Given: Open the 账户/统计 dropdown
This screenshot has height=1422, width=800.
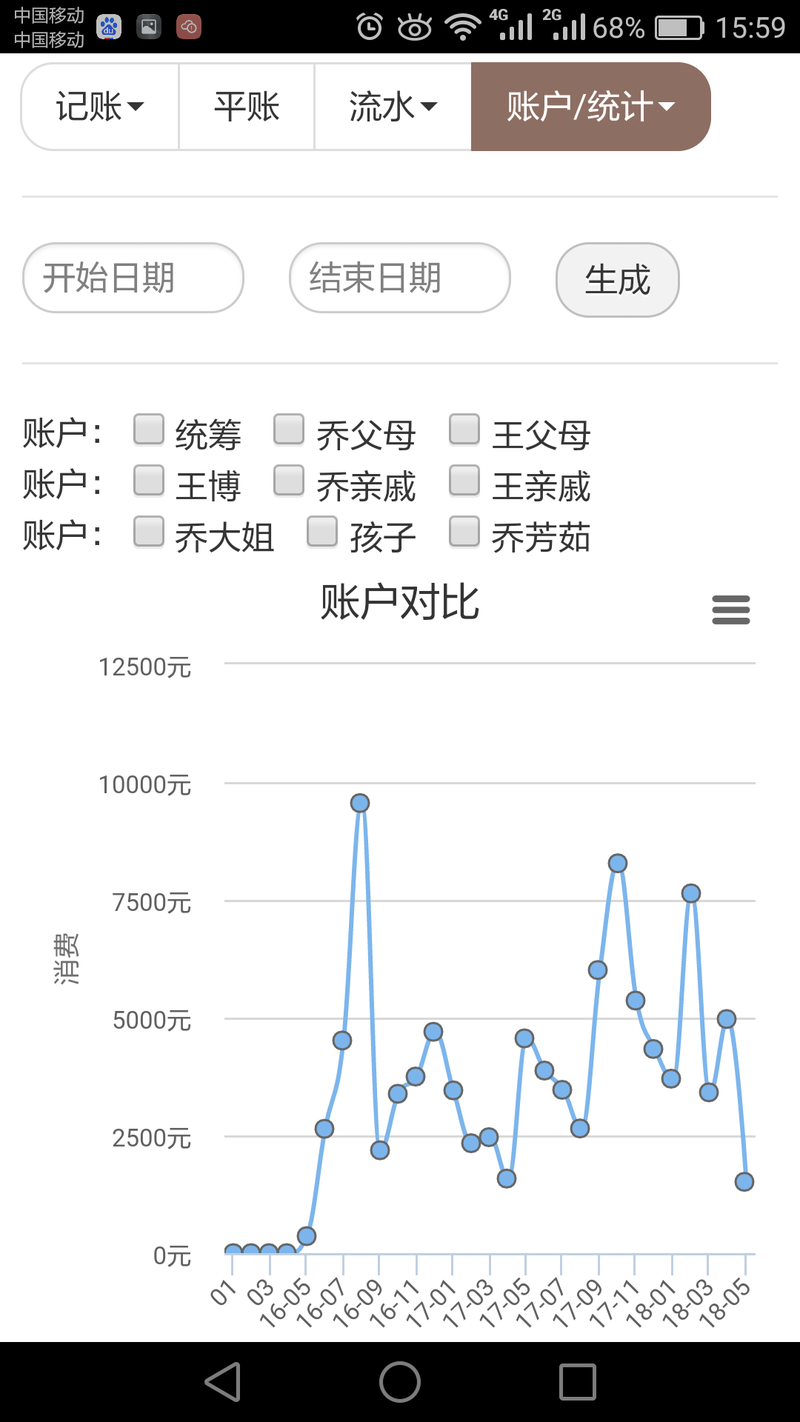Looking at the screenshot, I should tap(591, 107).
